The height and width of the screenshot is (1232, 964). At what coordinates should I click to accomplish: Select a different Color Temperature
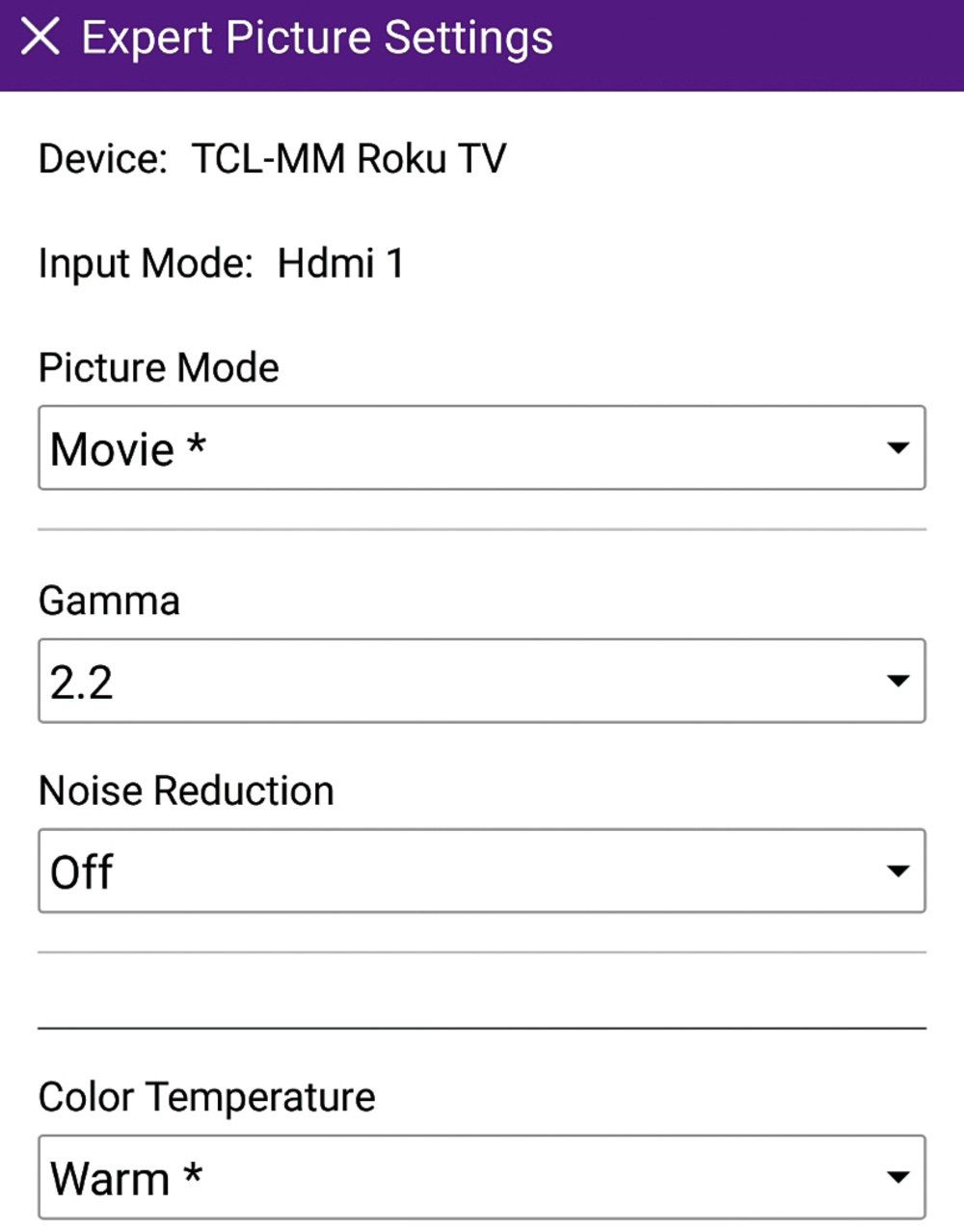(x=481, y=1177)
